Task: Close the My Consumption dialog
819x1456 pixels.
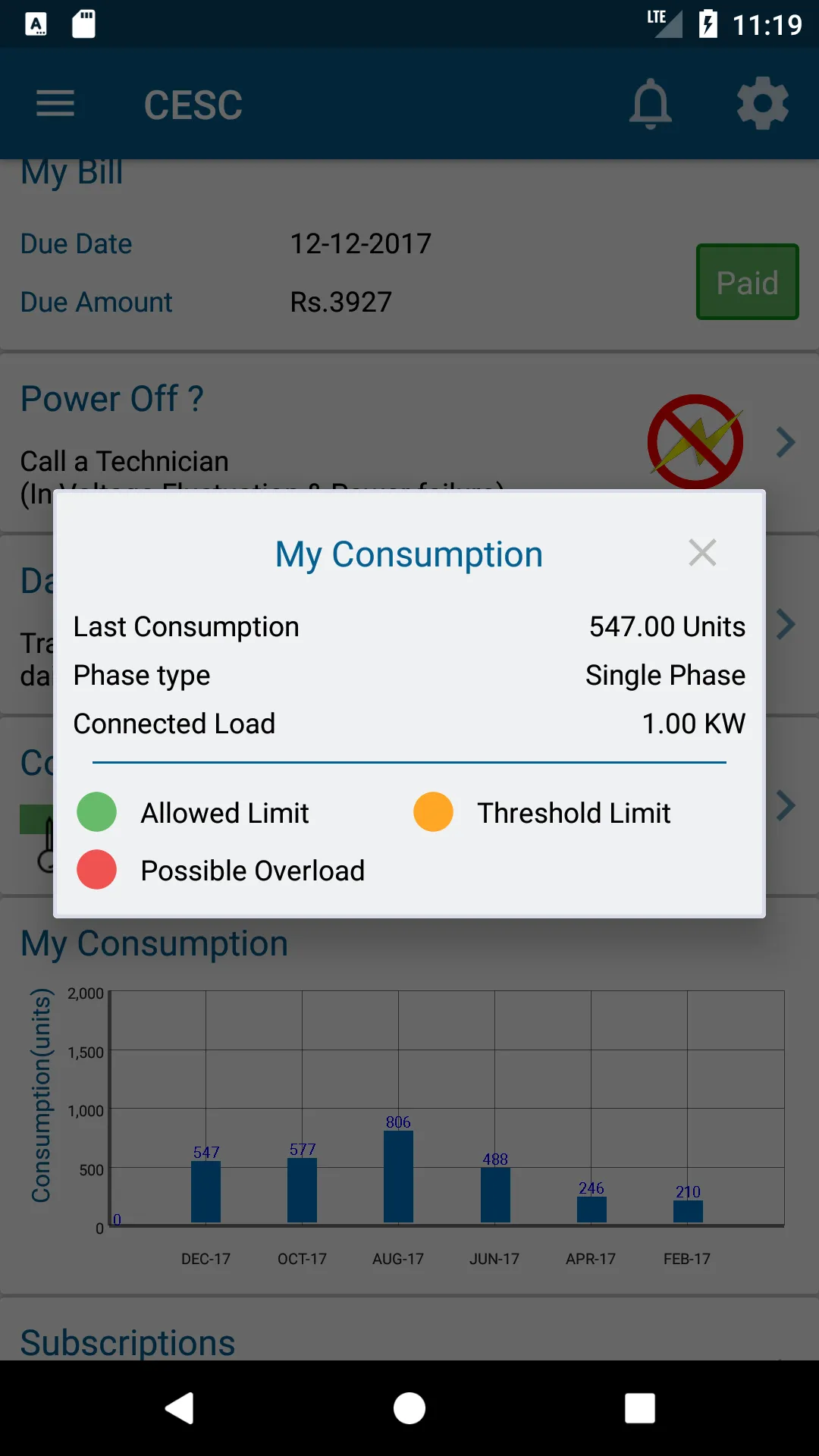Action: [702, 553]
